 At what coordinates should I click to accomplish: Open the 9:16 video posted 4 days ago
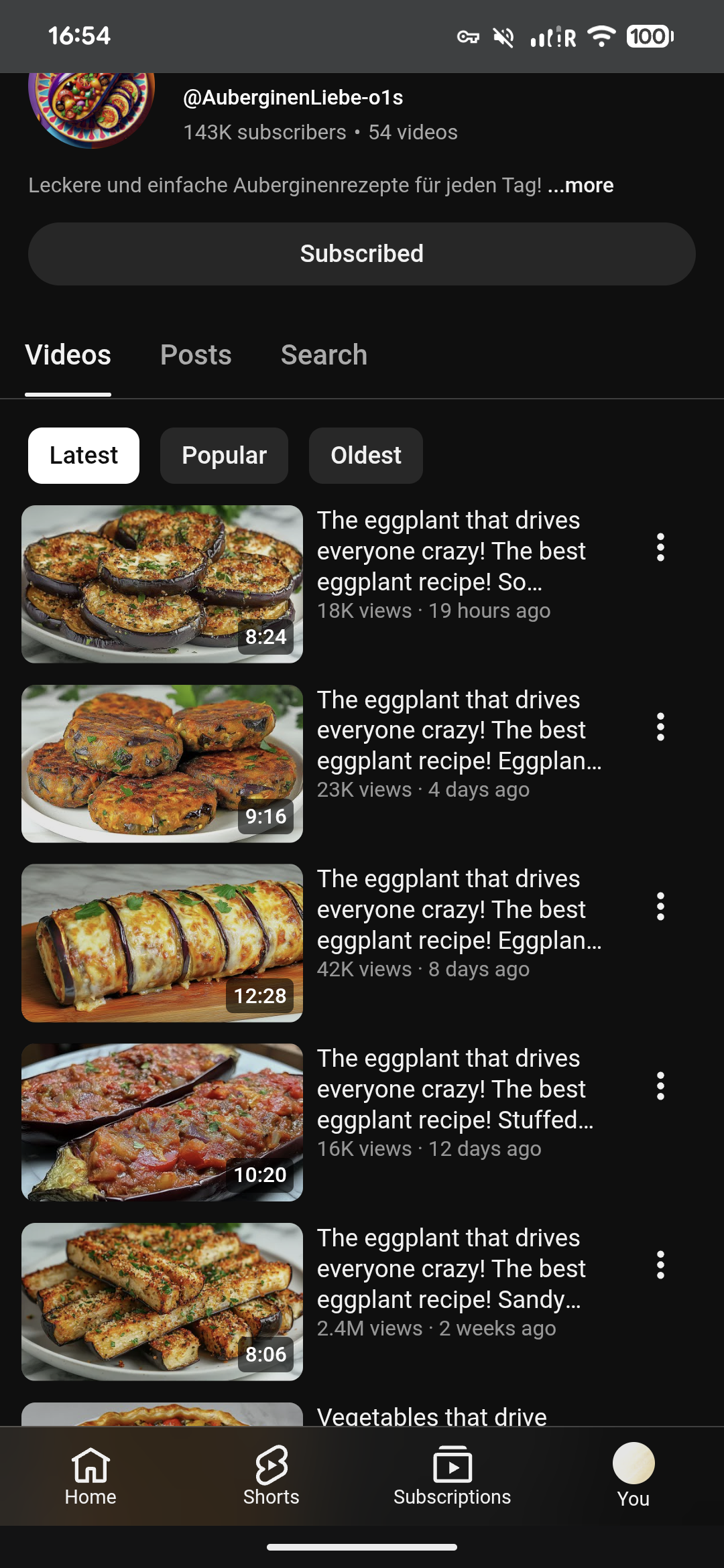tap(162, 764)
